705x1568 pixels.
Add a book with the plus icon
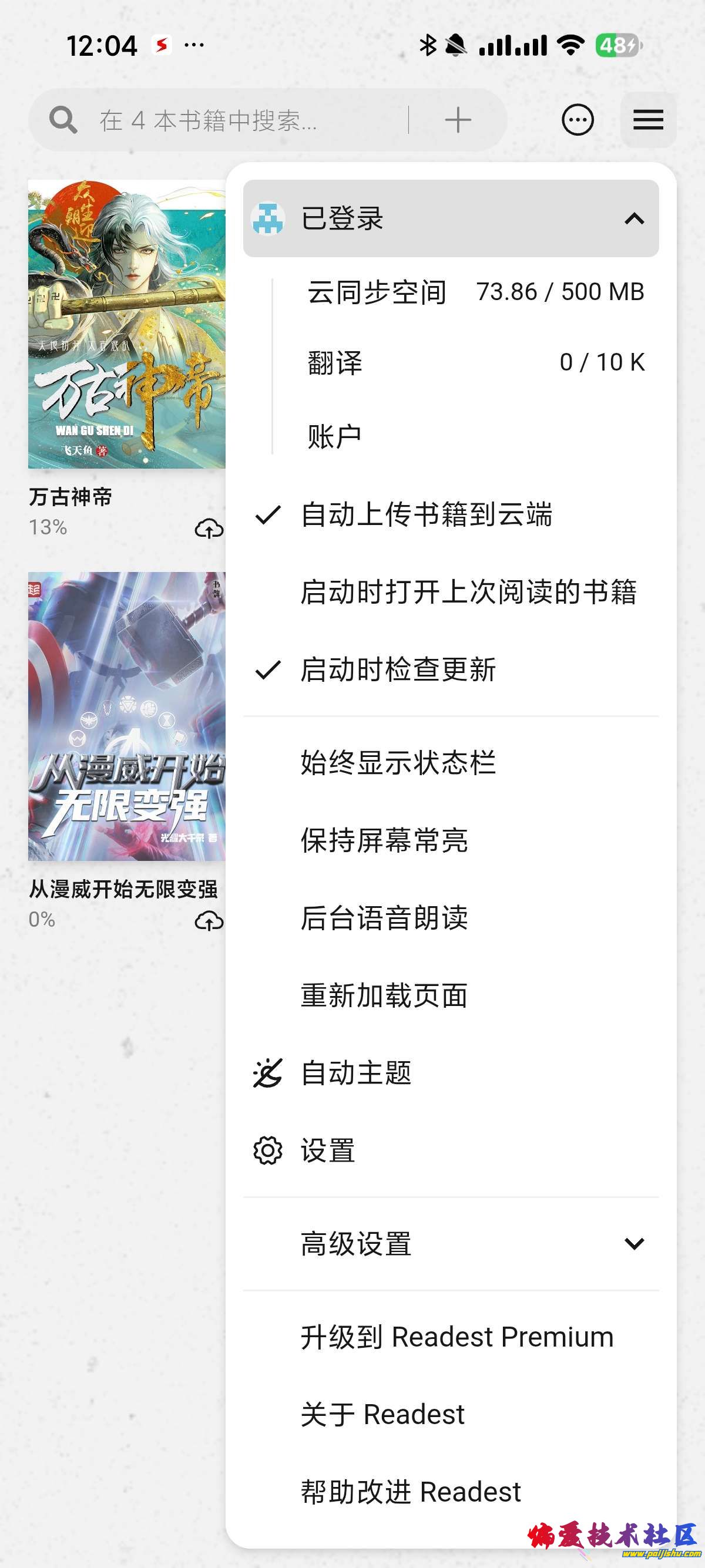(458, 120)
